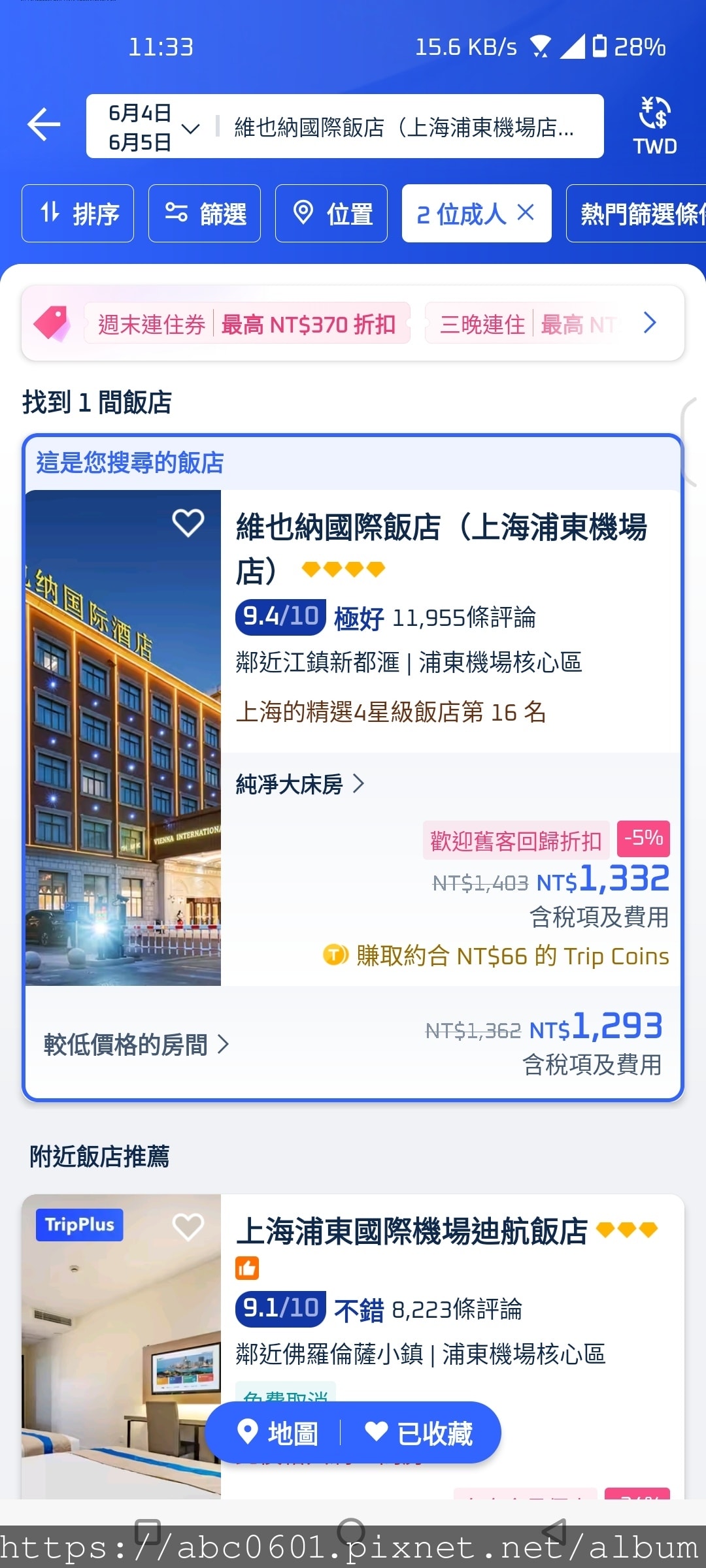The width and height of the screenshot is (706, 1568).
Task: Favorite 維也納國際飯店 with the heart icon
Action: [x=188, y=523]
